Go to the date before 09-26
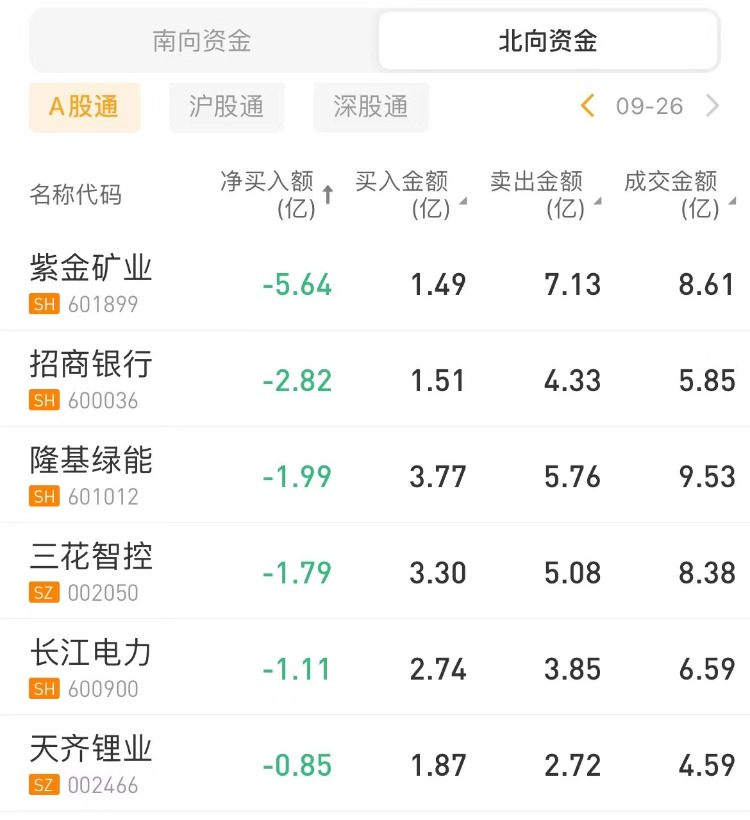 tap(588, 106)
